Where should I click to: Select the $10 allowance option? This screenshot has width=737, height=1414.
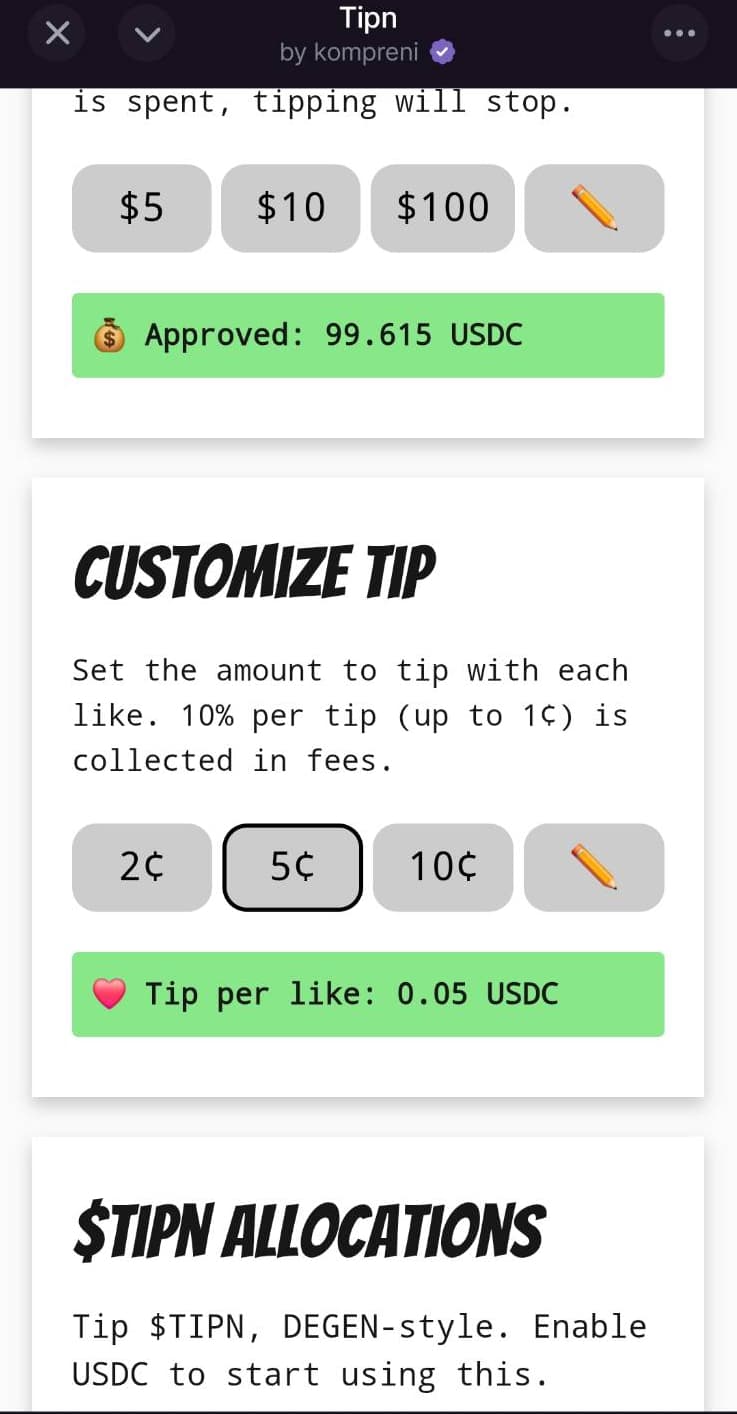pyautogui.click(x=290, y=208)
